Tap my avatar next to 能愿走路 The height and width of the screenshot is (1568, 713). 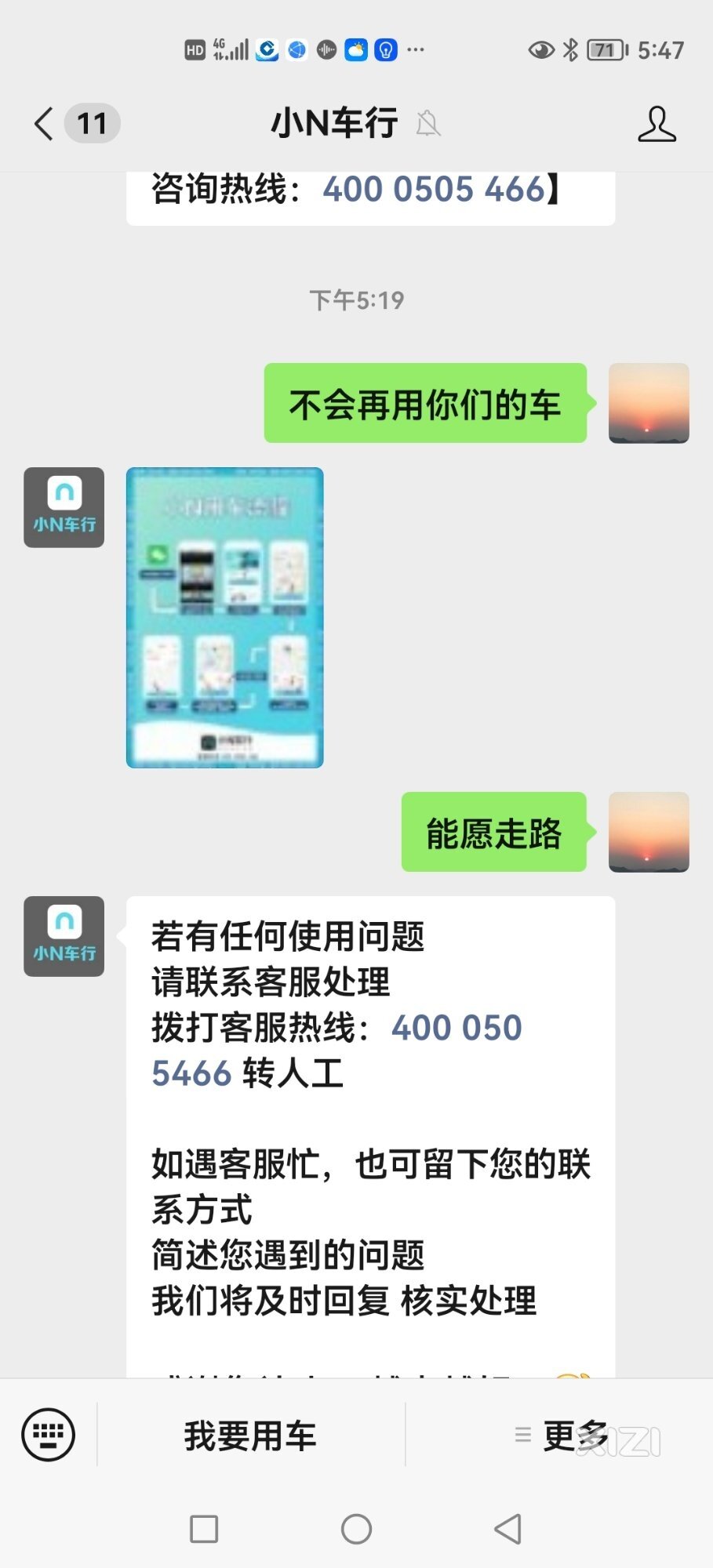coord(649,832)
